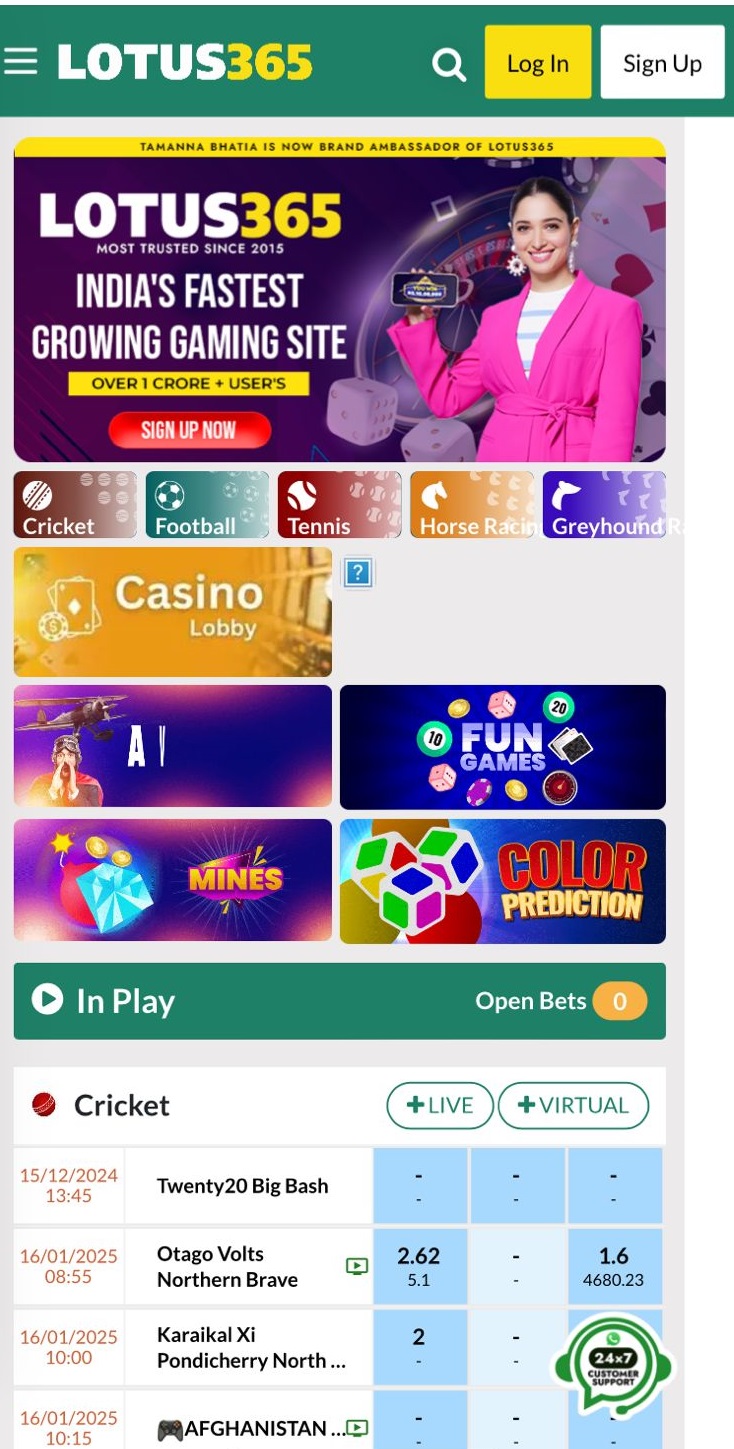Open the Fun Games card
The height and width of the screenshot is (1449, 734).
[502, 747]
